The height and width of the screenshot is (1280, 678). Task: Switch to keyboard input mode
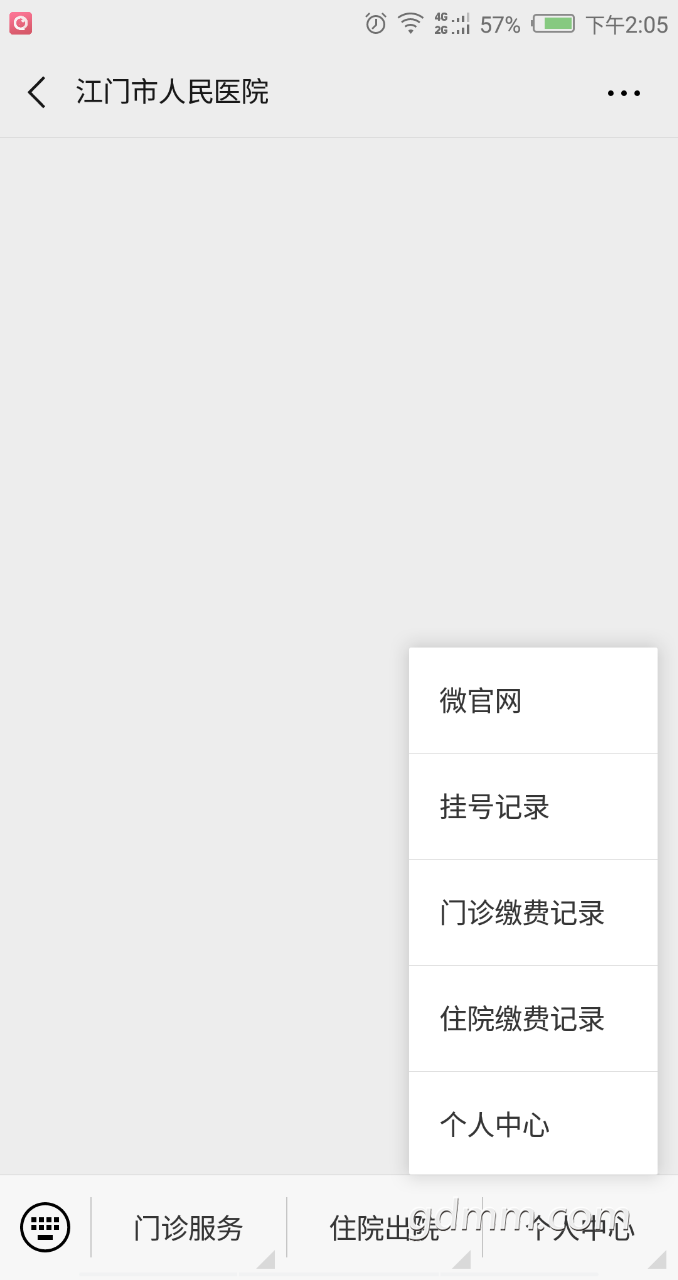pos(45,1227)
